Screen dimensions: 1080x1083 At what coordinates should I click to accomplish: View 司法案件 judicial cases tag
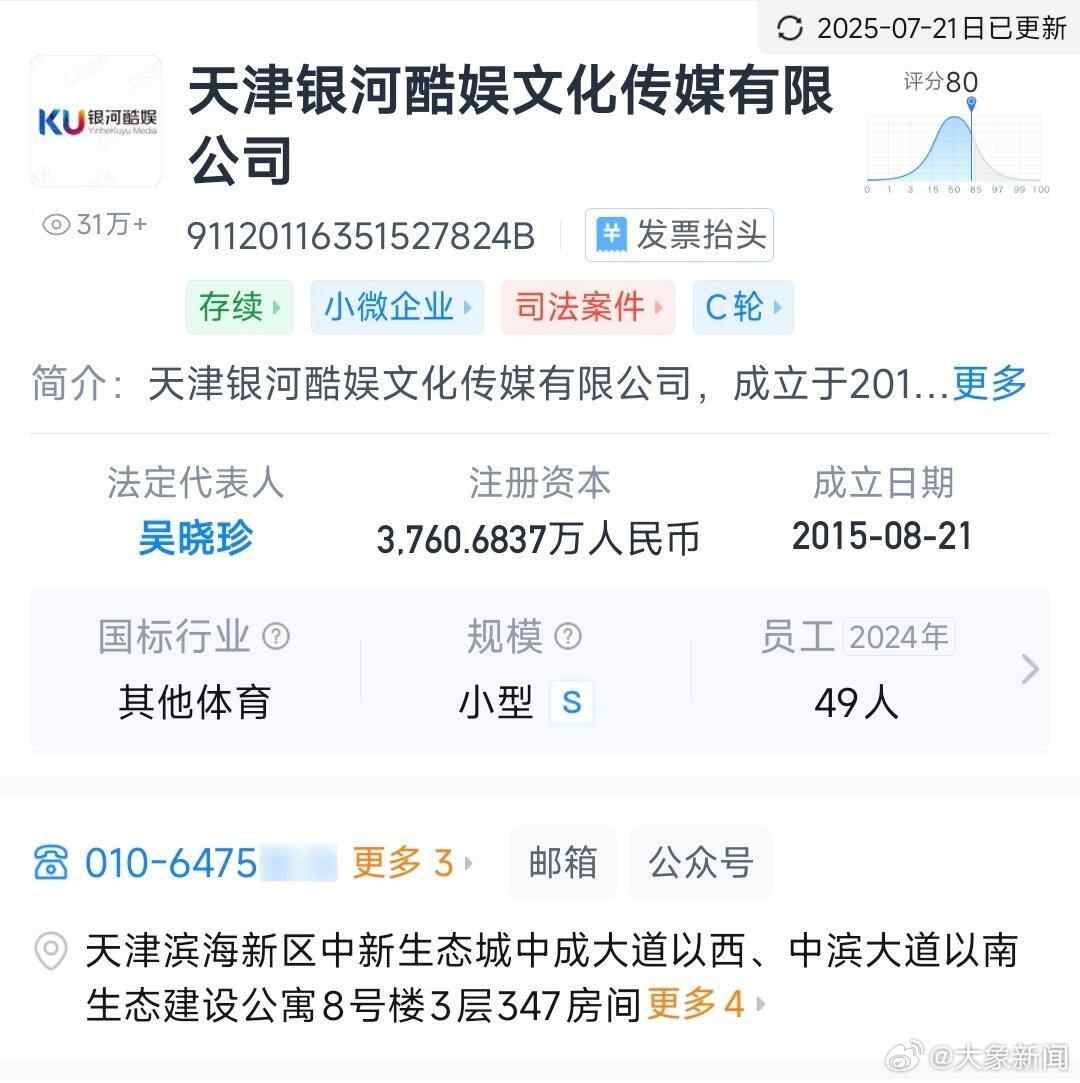tap(588, 307)
